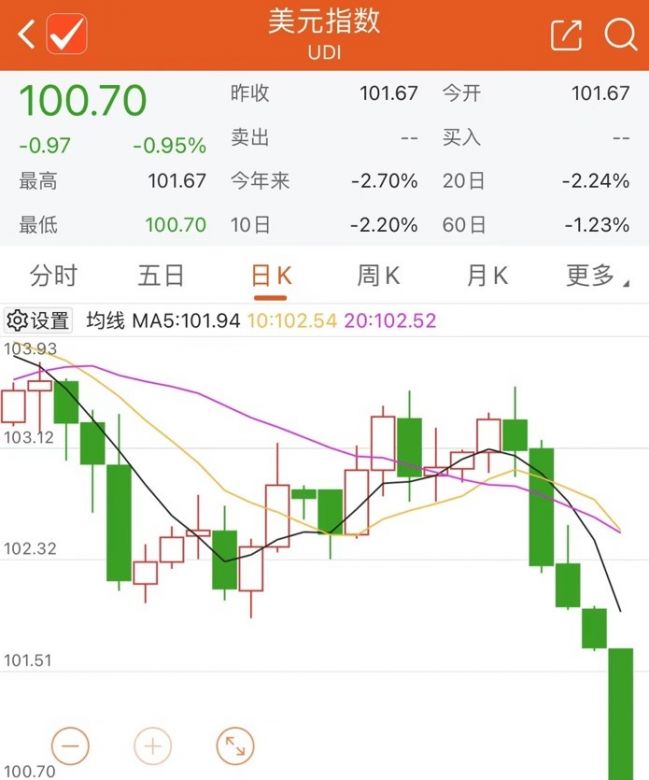Switch to the 月K chart tab
The width and height of the screenshot is (649, 780).
(x=487, y=276)
